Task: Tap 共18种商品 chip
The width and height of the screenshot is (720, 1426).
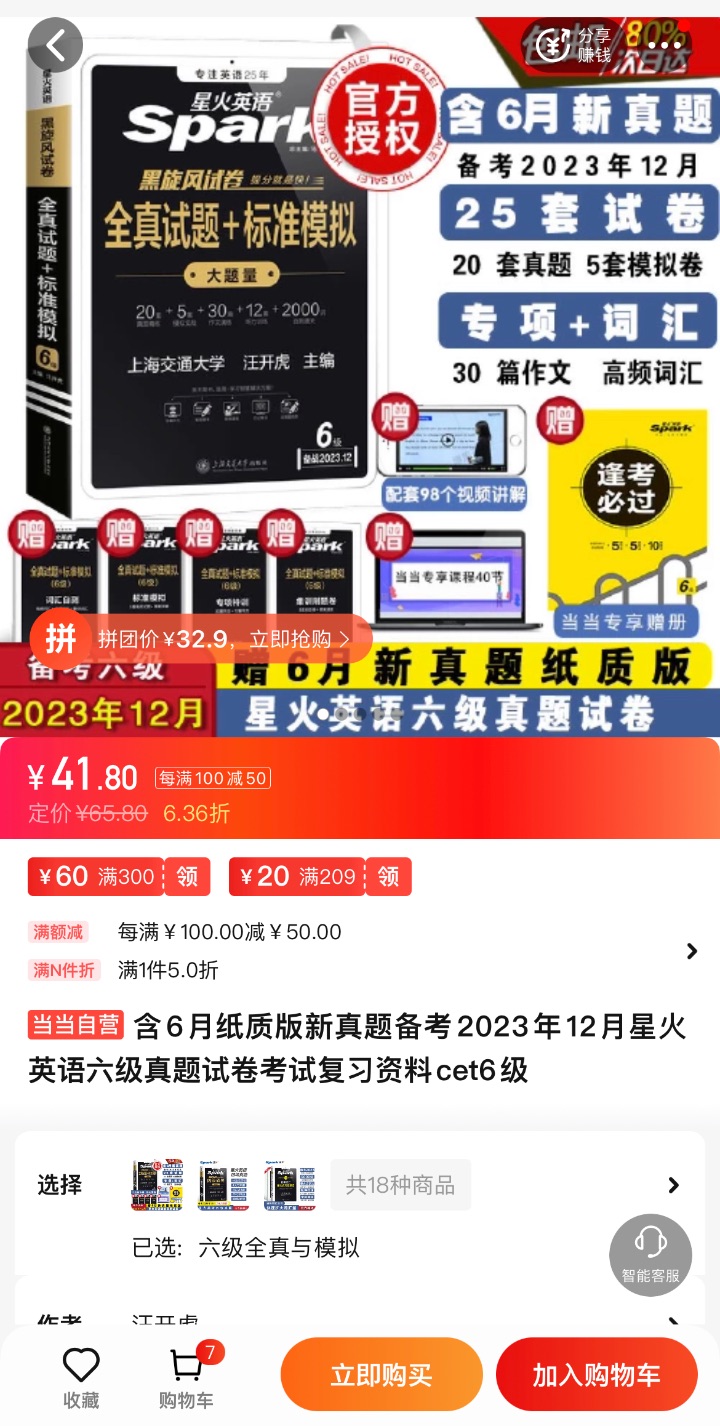Action: point(400,1185)
